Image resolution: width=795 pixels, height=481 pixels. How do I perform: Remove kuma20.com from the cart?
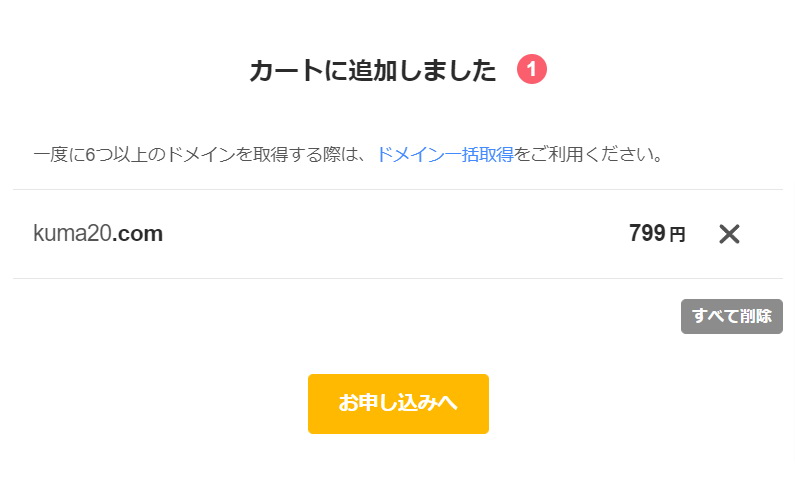729,234
